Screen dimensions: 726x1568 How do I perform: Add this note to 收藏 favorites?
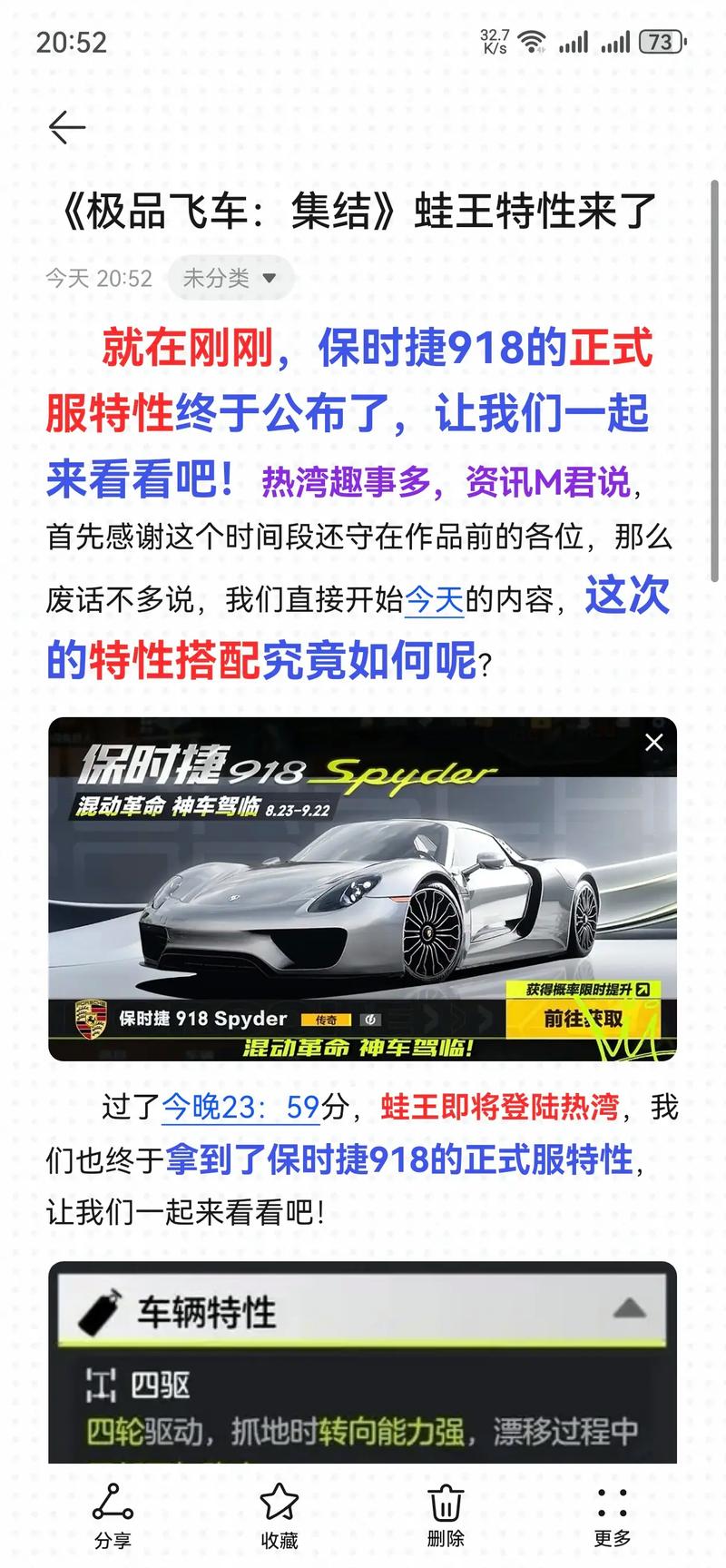pyautogui.click(x=279, y=1514)
